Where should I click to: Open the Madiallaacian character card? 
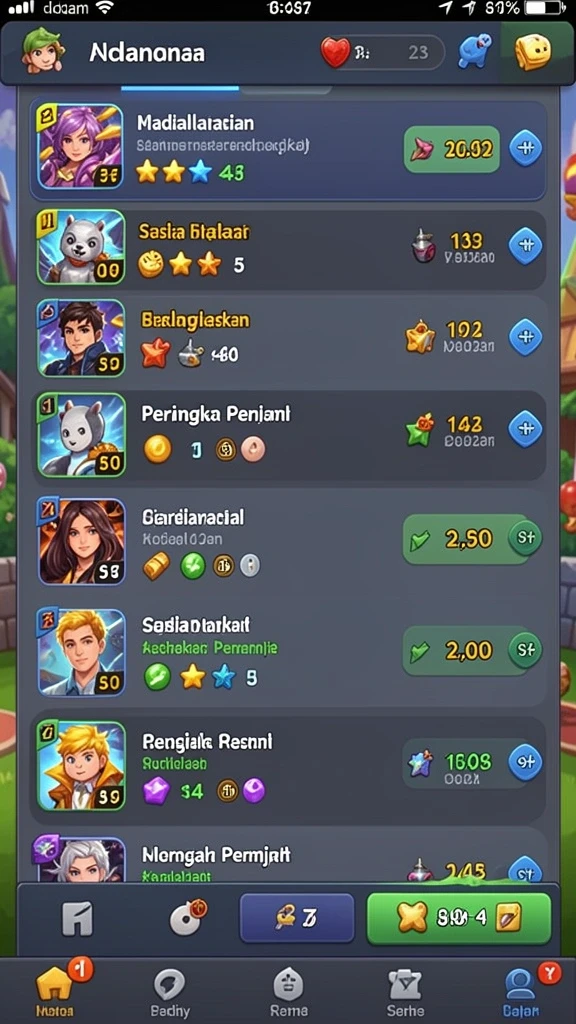point(80,147)
